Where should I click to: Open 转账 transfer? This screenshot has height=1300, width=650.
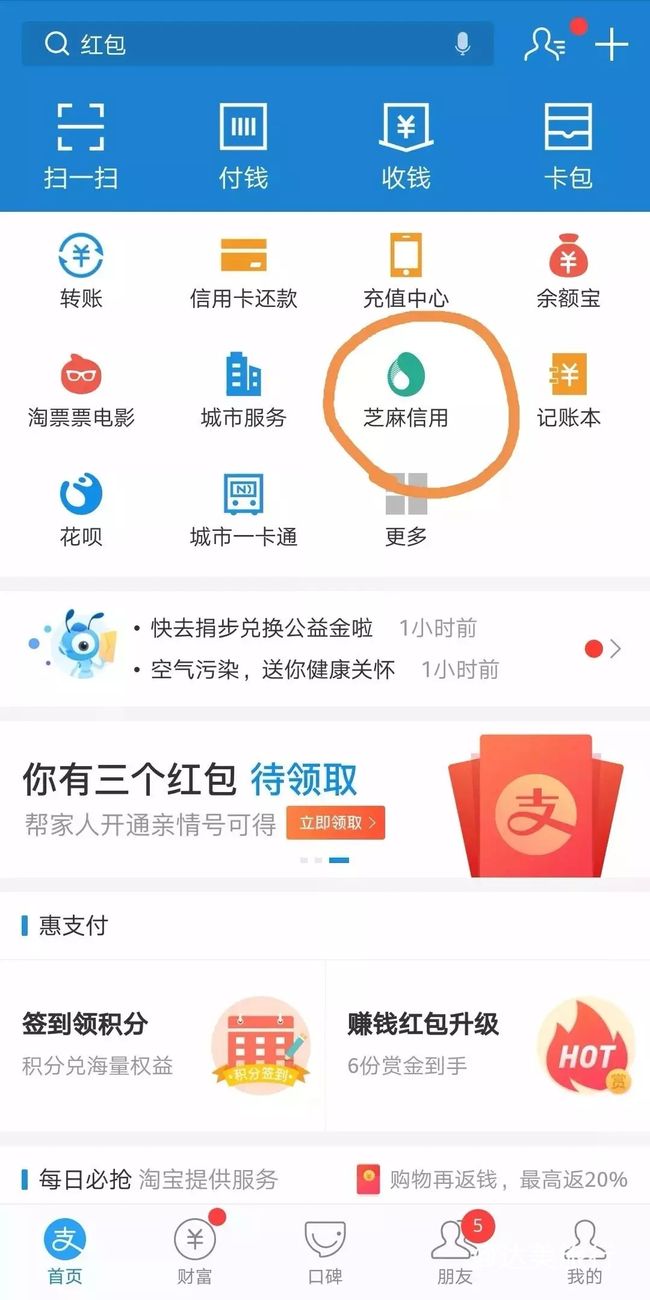tap(81, 270)
